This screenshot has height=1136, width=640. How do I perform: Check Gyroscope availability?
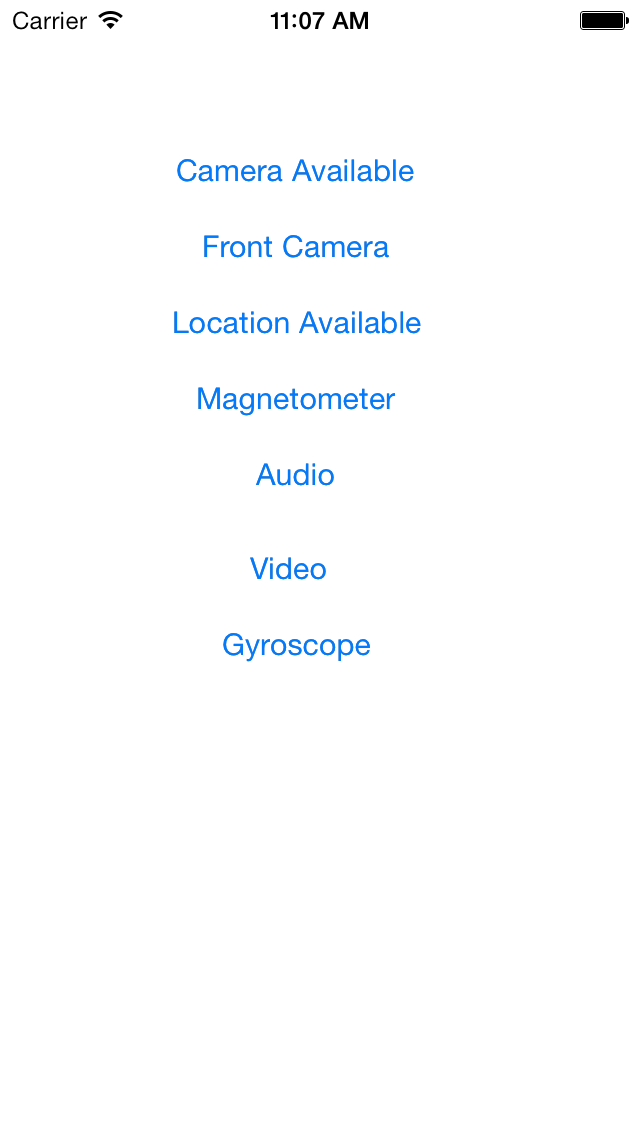296,645
